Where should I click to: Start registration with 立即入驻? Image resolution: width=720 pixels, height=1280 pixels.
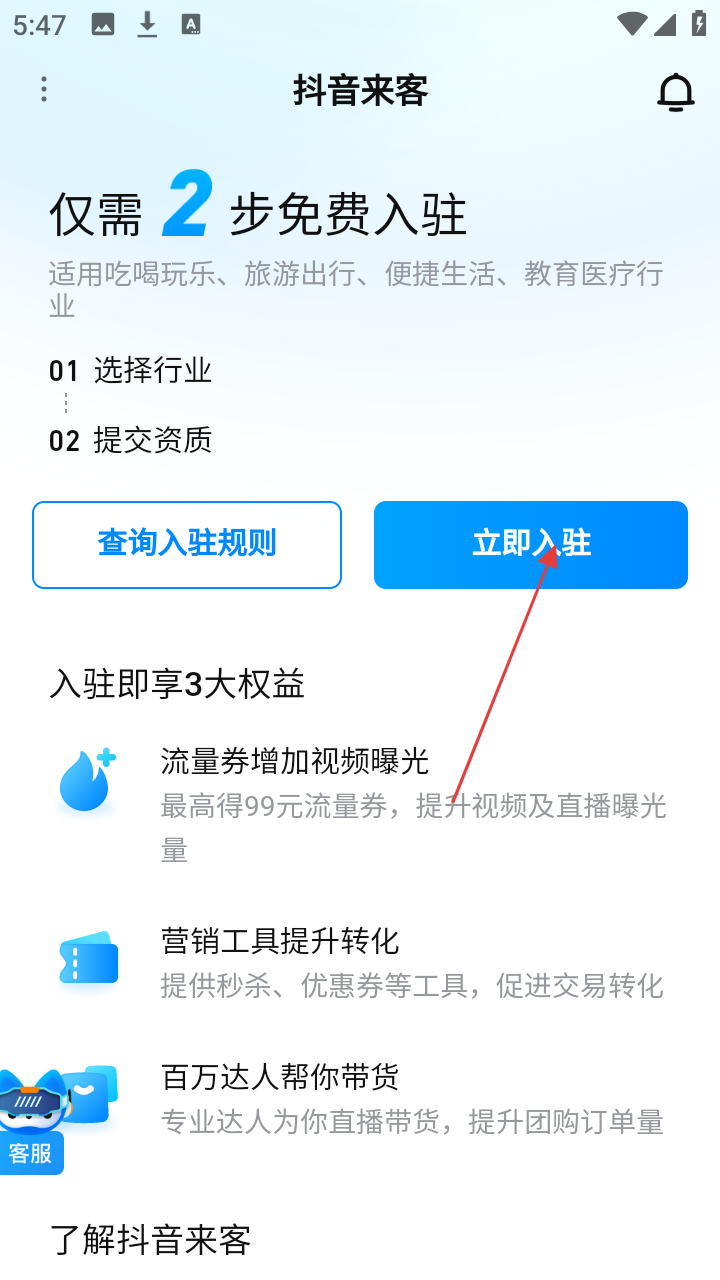coord(531,545)
